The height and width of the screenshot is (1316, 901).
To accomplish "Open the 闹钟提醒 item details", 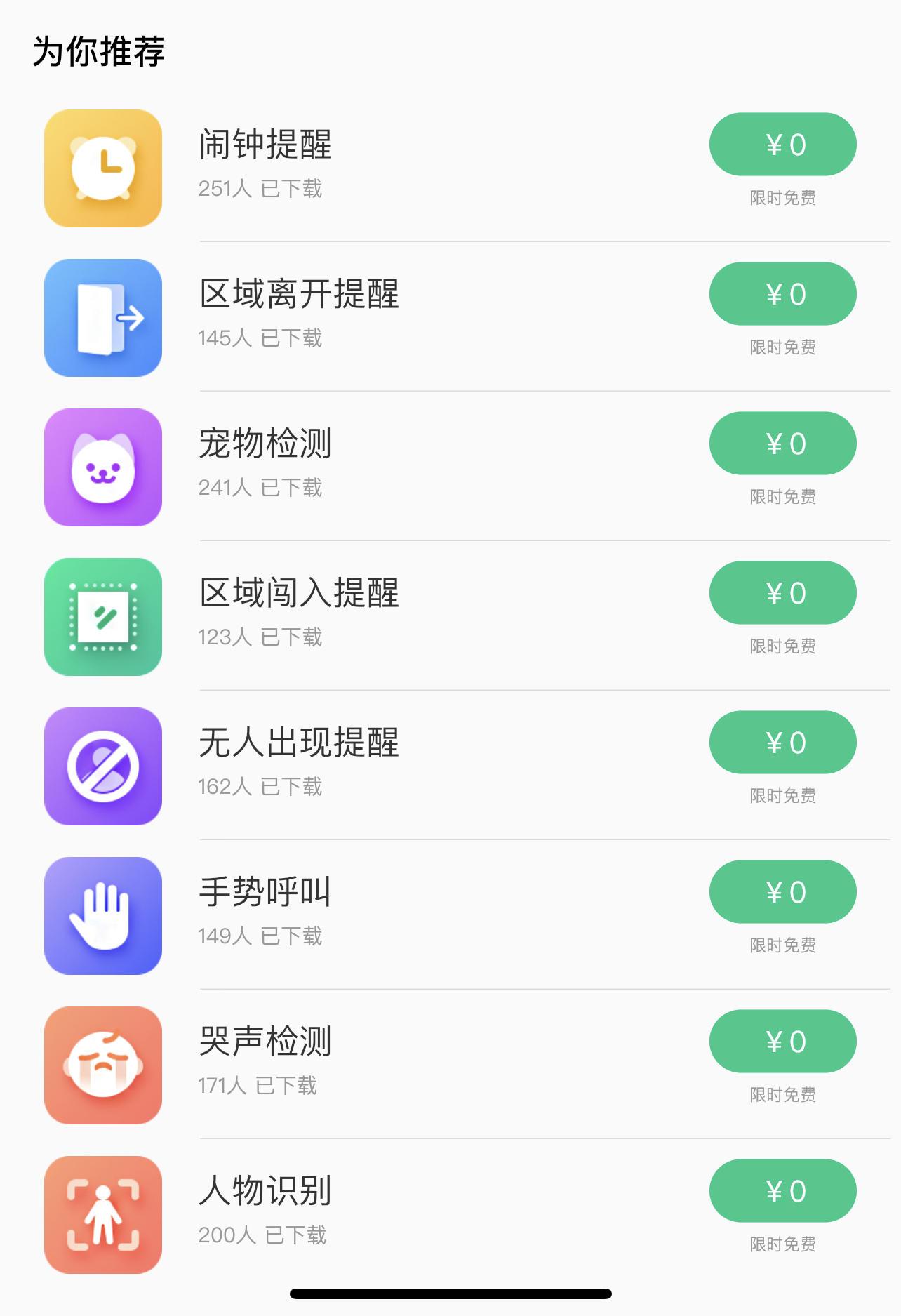I will (265, 145).
